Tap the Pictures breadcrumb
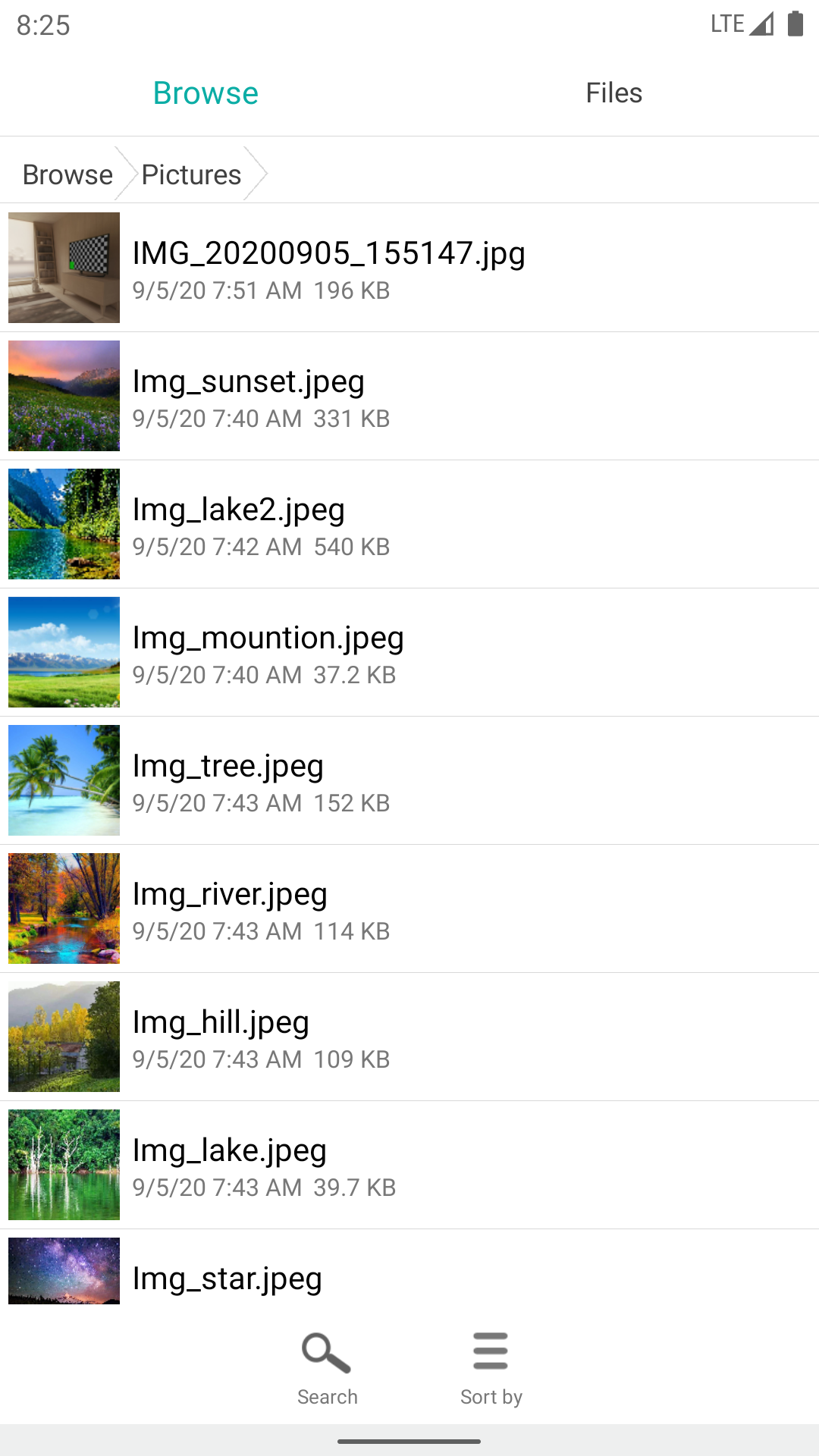The width and height of the screenshot is (819, 1456). tap(191, 174)
